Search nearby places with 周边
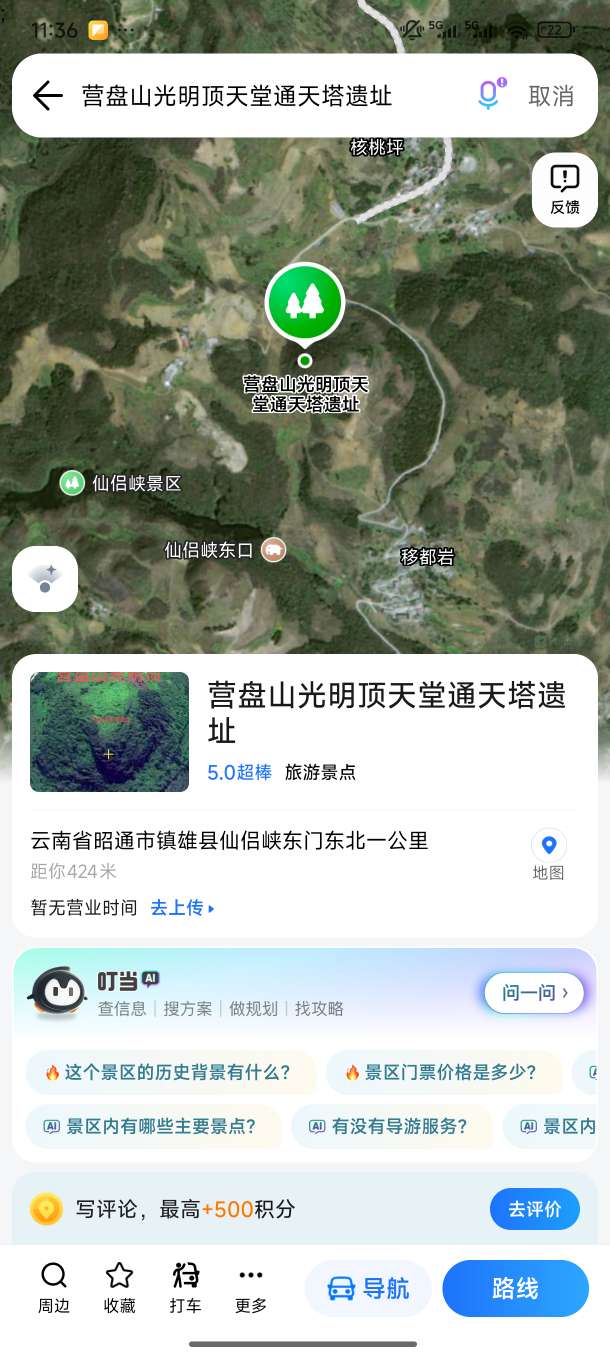The width and height of the screenshot is (610, 1356). pyautogui.click(x=54, y=1288)
